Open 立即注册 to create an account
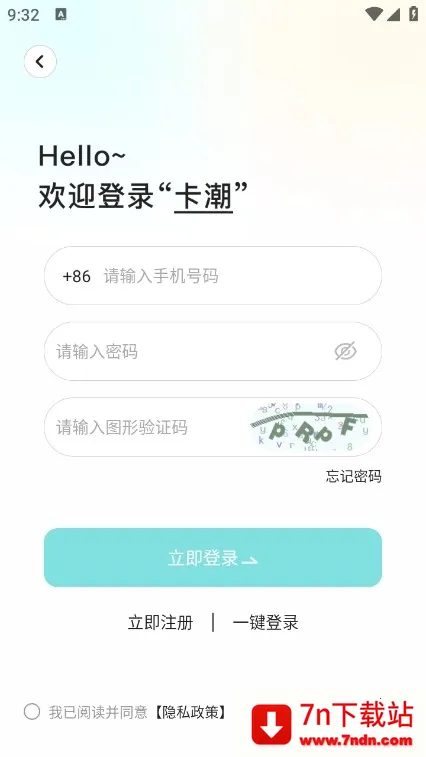 (160, 622)
